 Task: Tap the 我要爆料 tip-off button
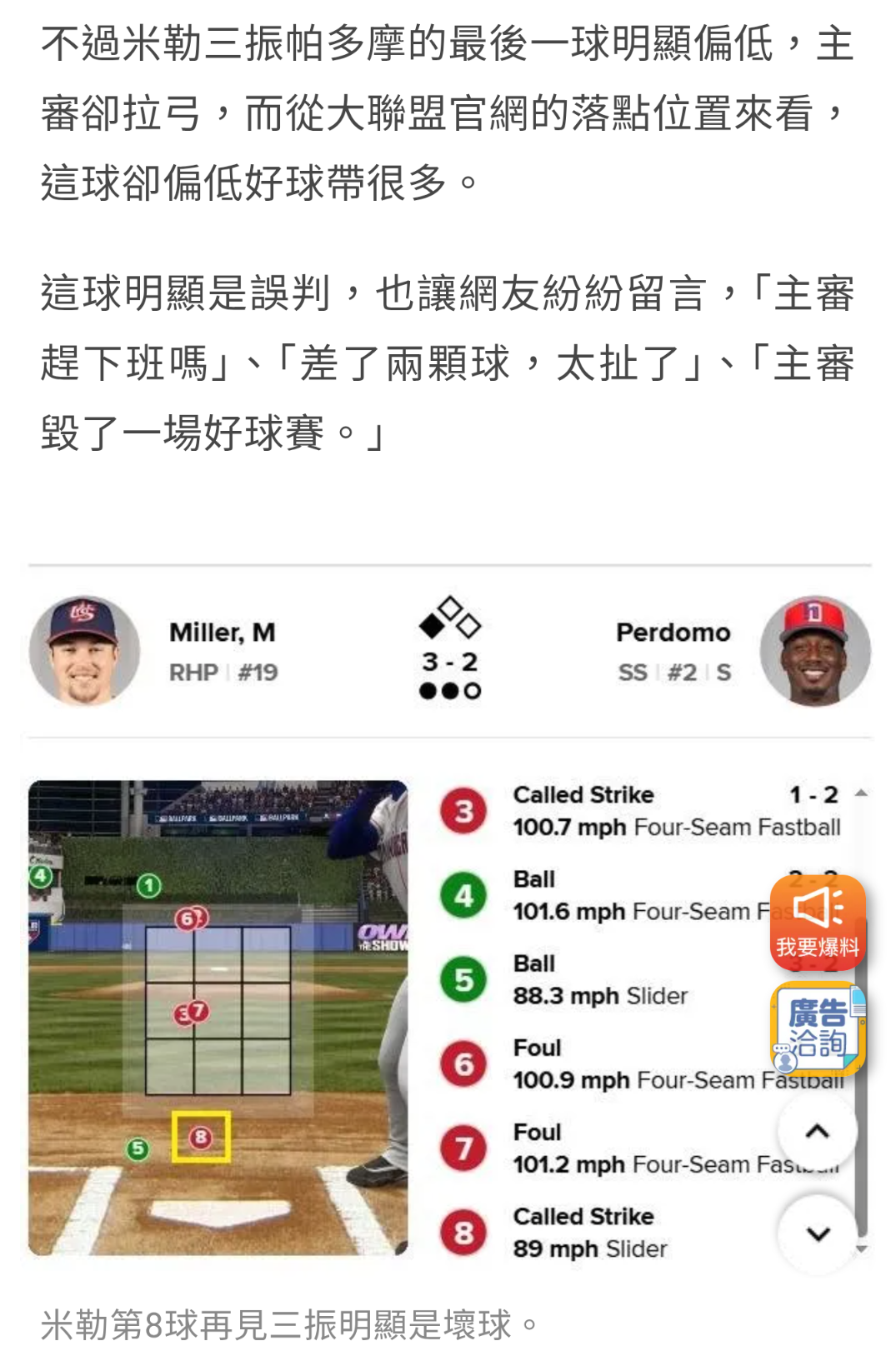pyautogui.click(x=817, y=923)
